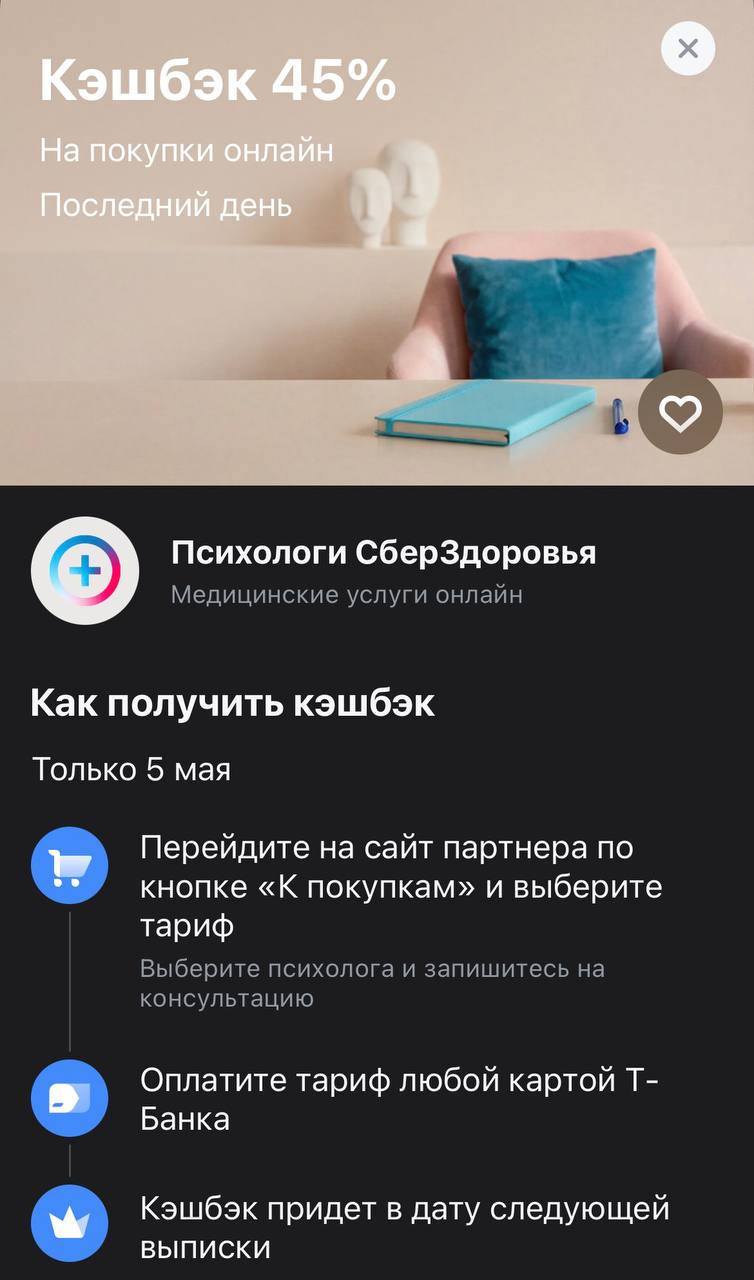Add the offer to favorites with the heart
The width and height of the screenshot is (754, 1280).
[x=680, y=413]
